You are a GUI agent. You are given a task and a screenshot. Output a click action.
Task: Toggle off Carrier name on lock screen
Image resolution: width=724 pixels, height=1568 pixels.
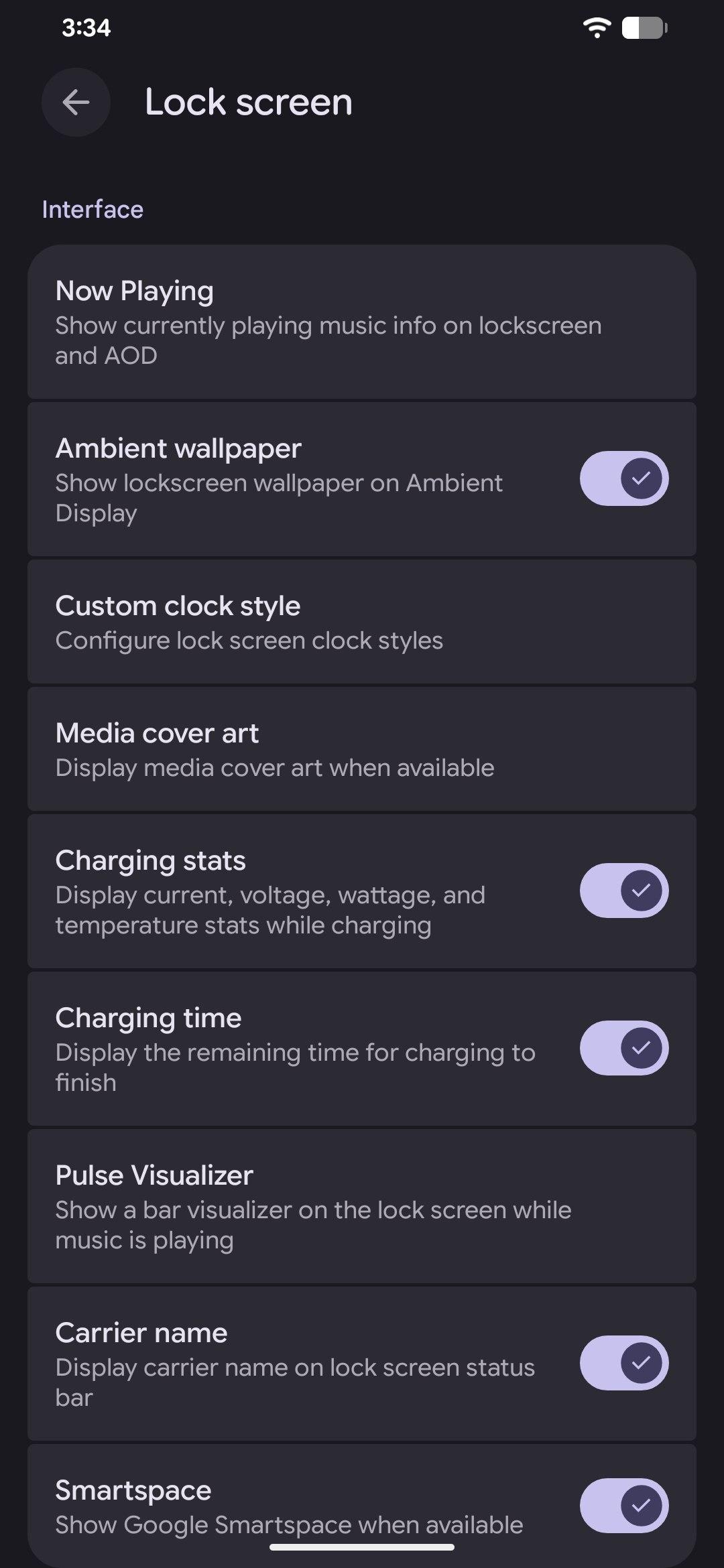point(623,1363)
